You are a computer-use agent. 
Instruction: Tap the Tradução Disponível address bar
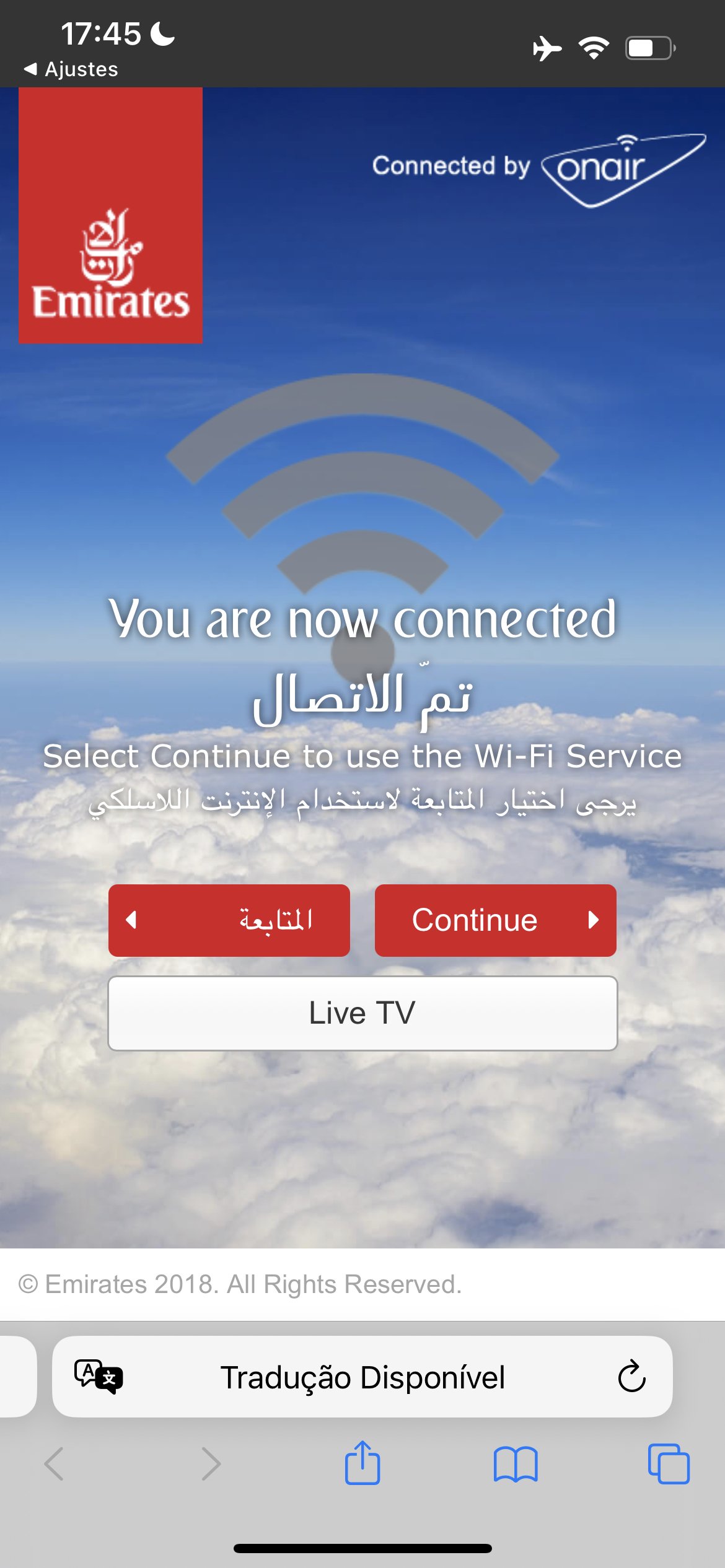[x=362, y=1378]
